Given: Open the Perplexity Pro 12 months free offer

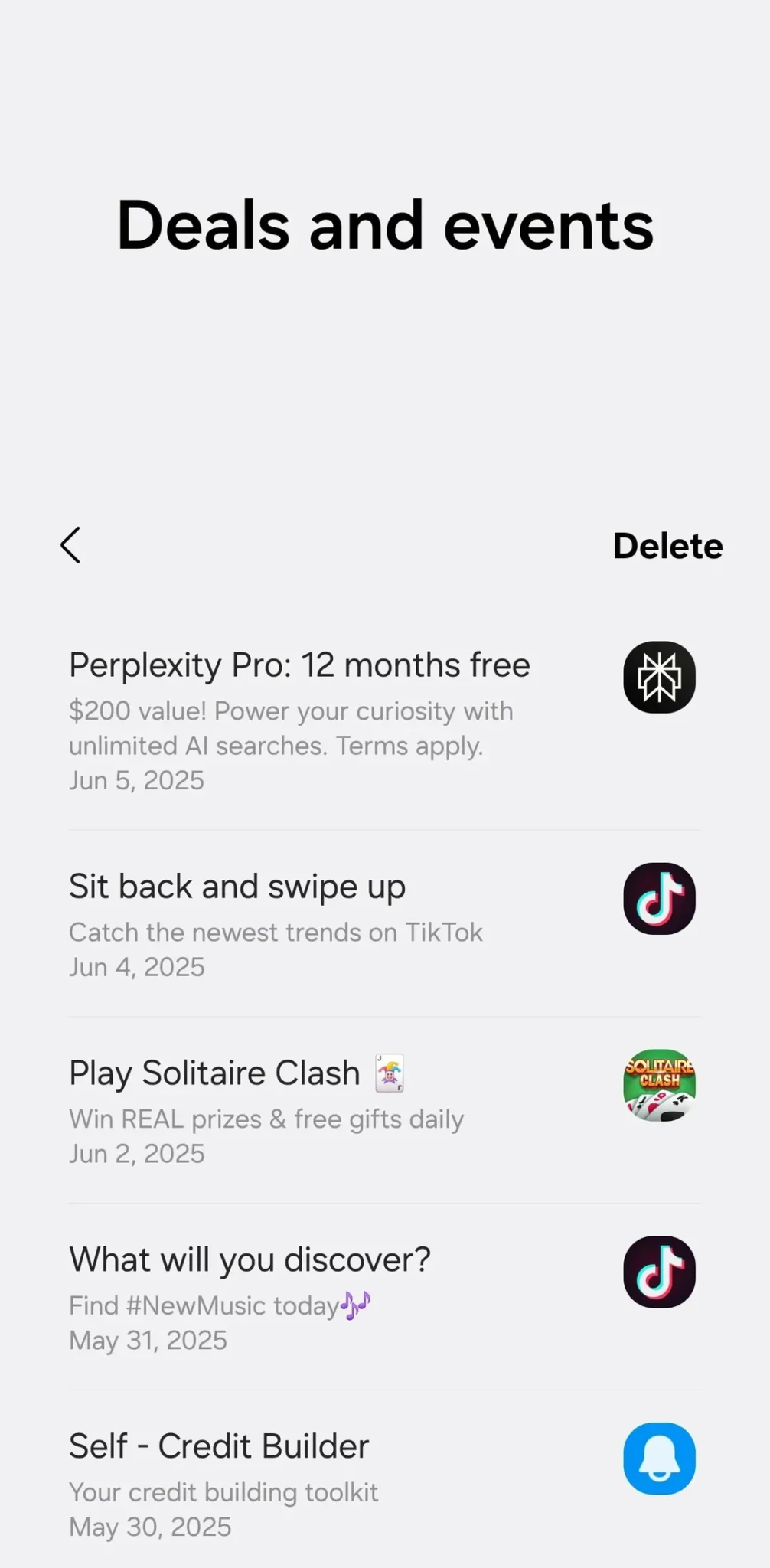Looking at the screenshot, I should tap(299, 665).
